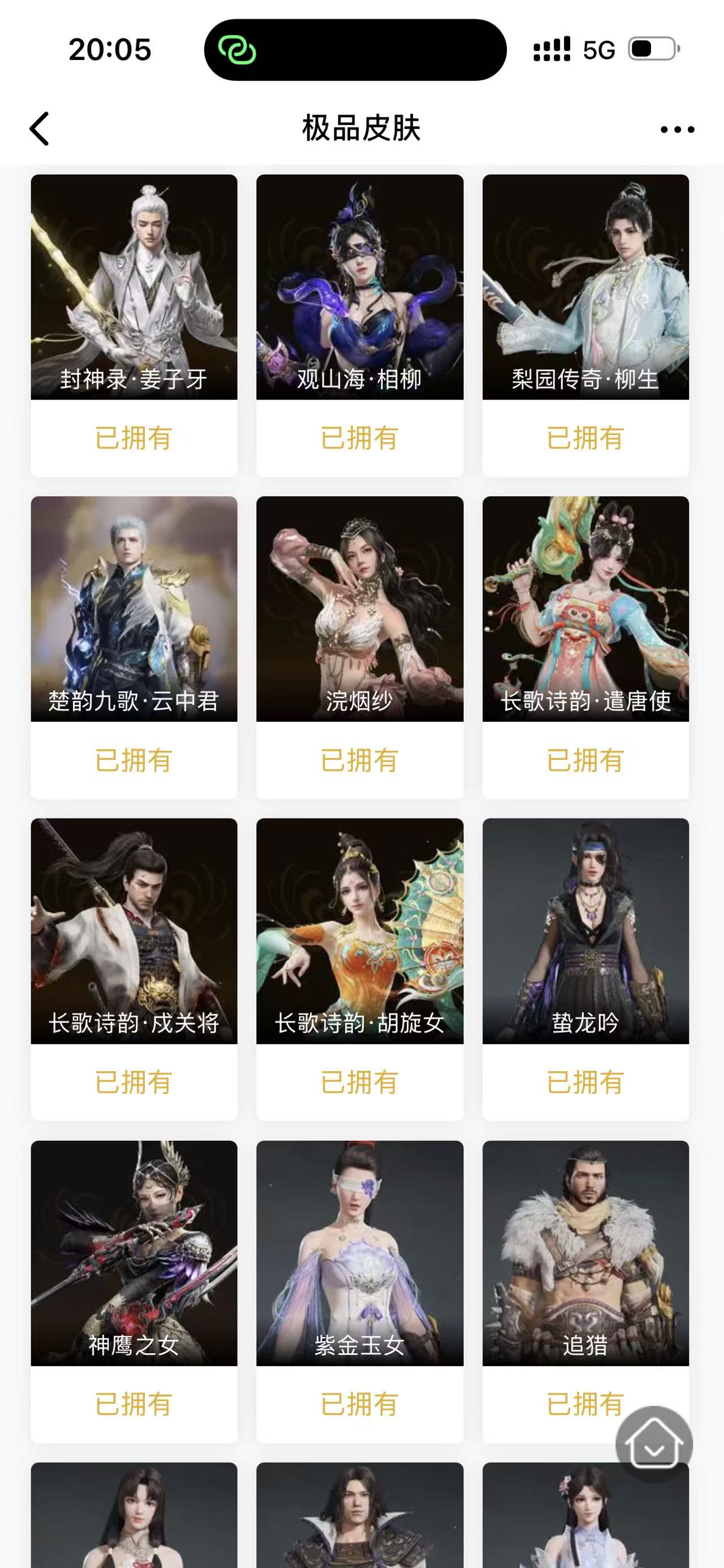View the 观山海·相柳 skin

[x=359, y=287]
